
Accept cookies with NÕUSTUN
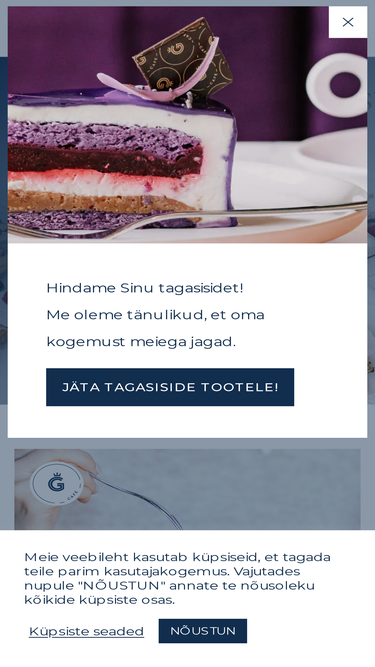coord(203,631)
